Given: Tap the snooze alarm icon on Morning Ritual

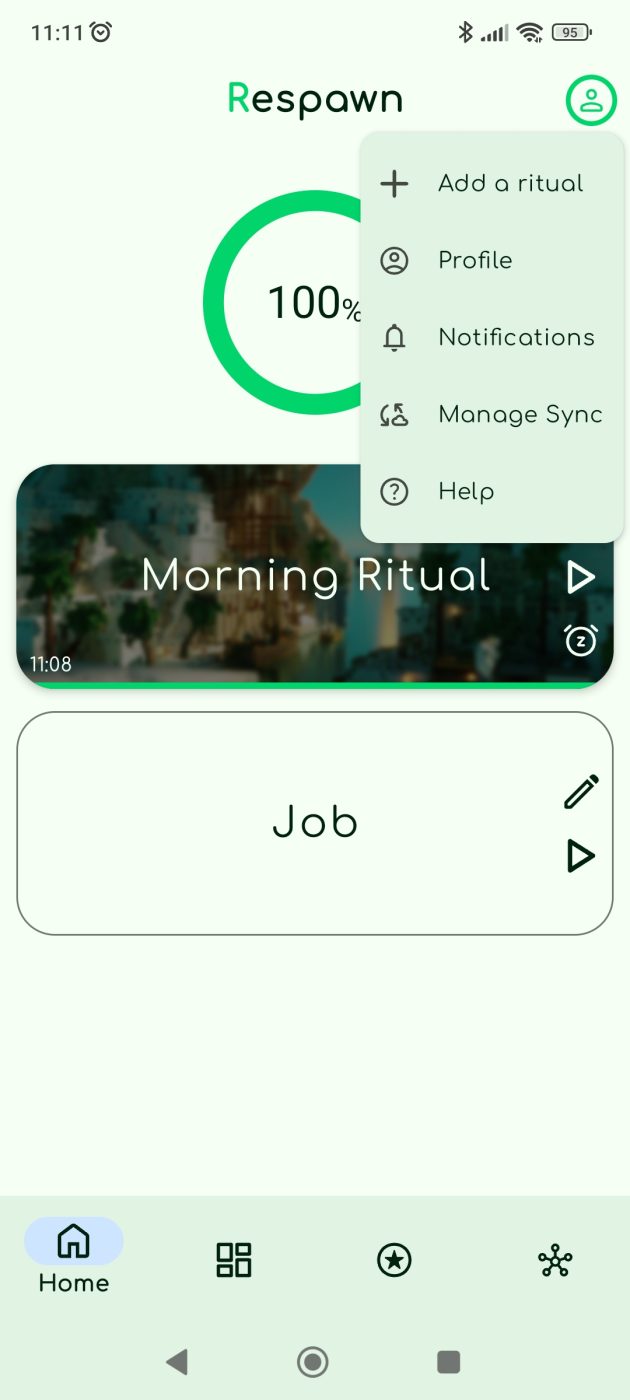Looking at the screenshot, I should click(580, 640).
